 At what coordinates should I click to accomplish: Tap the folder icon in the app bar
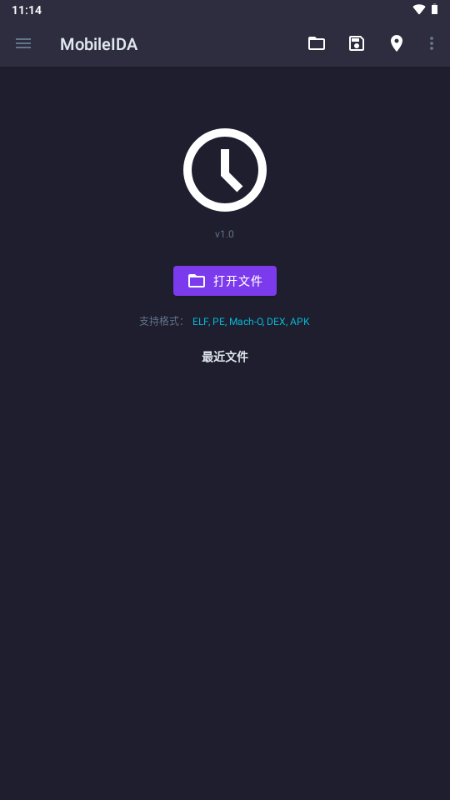[316, 43]
